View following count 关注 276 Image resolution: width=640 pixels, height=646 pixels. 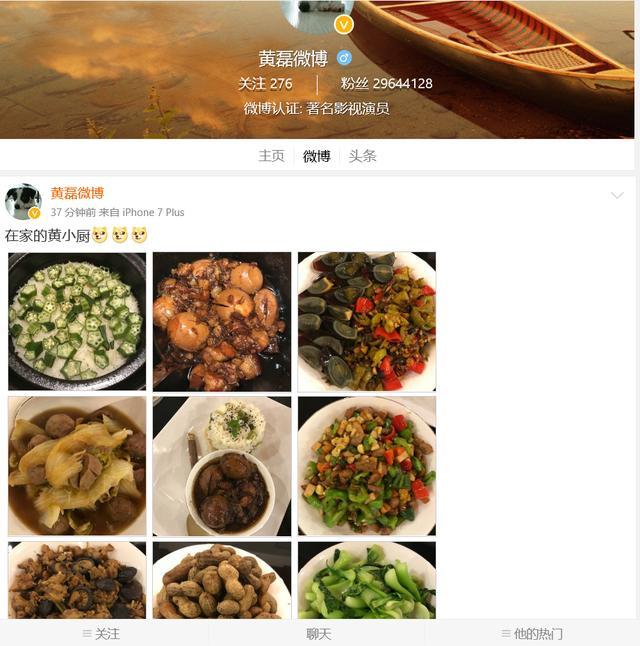(x=265, y=84)
